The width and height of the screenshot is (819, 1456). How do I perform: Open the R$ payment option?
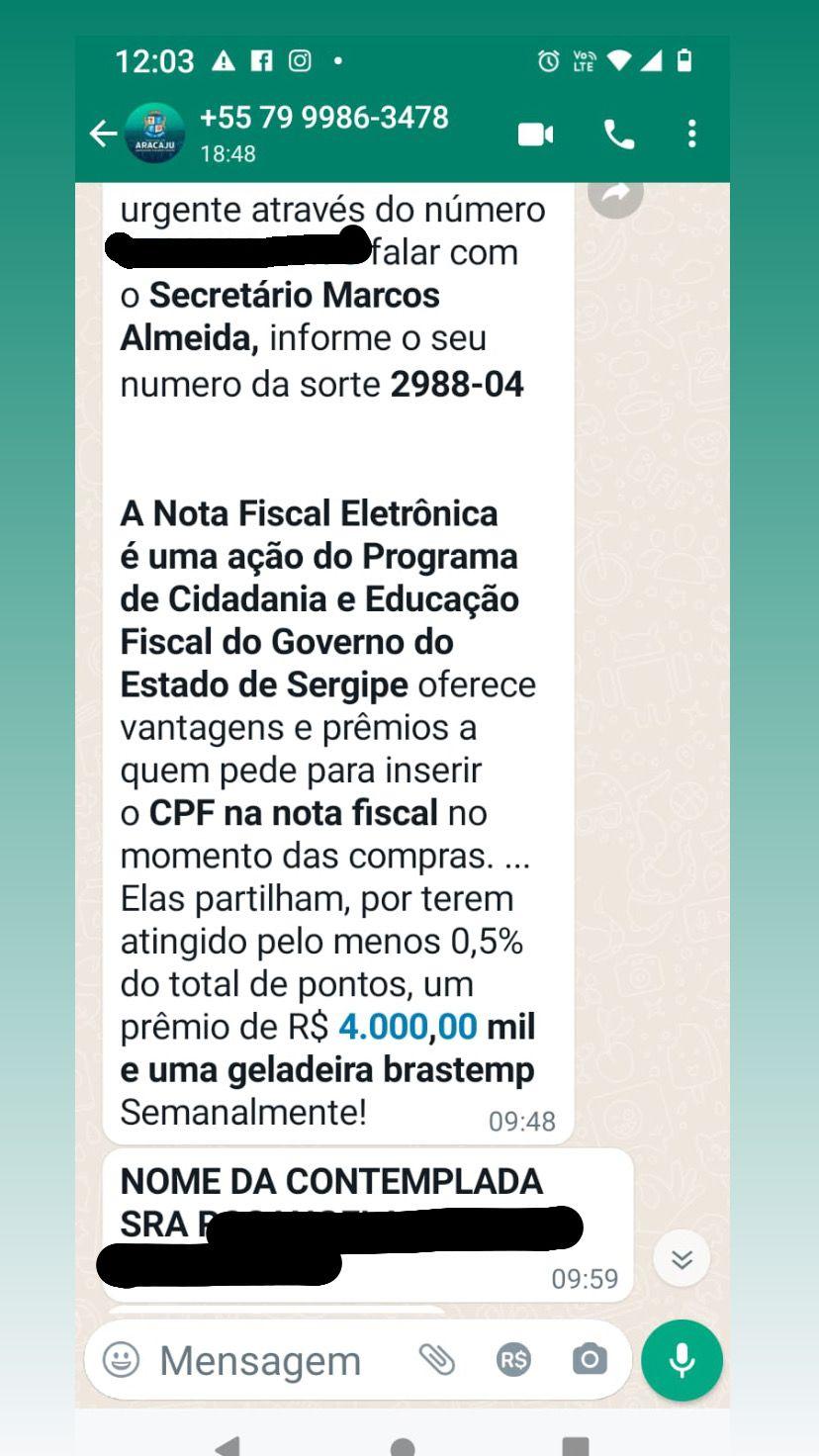tap(513, 1360)
